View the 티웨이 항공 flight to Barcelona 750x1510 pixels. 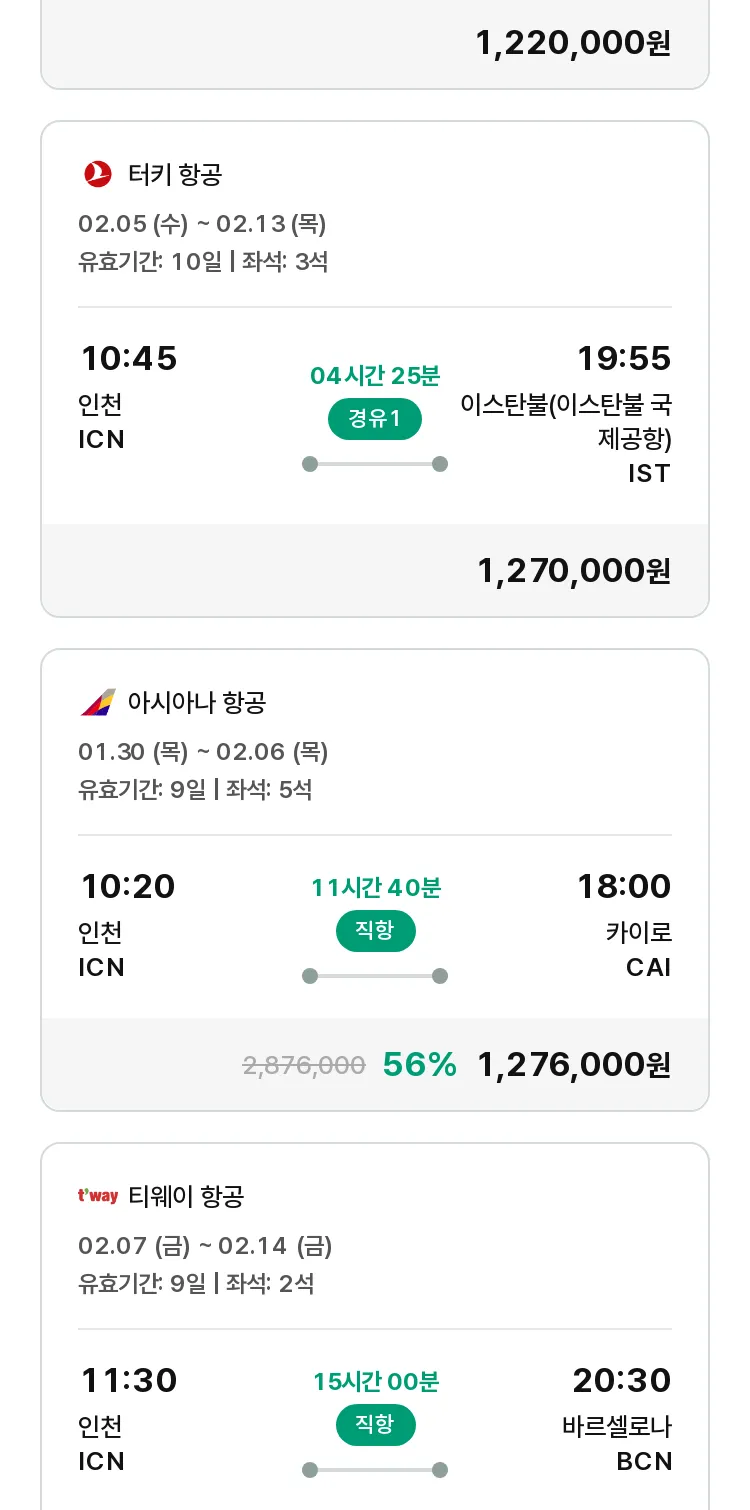[x=375, y=1327]
